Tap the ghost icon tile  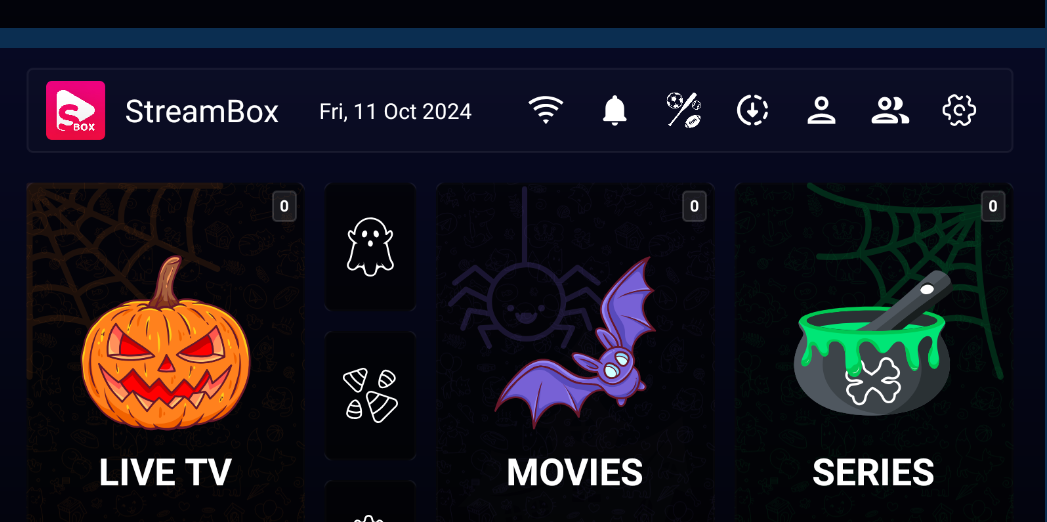pos(370,247)
